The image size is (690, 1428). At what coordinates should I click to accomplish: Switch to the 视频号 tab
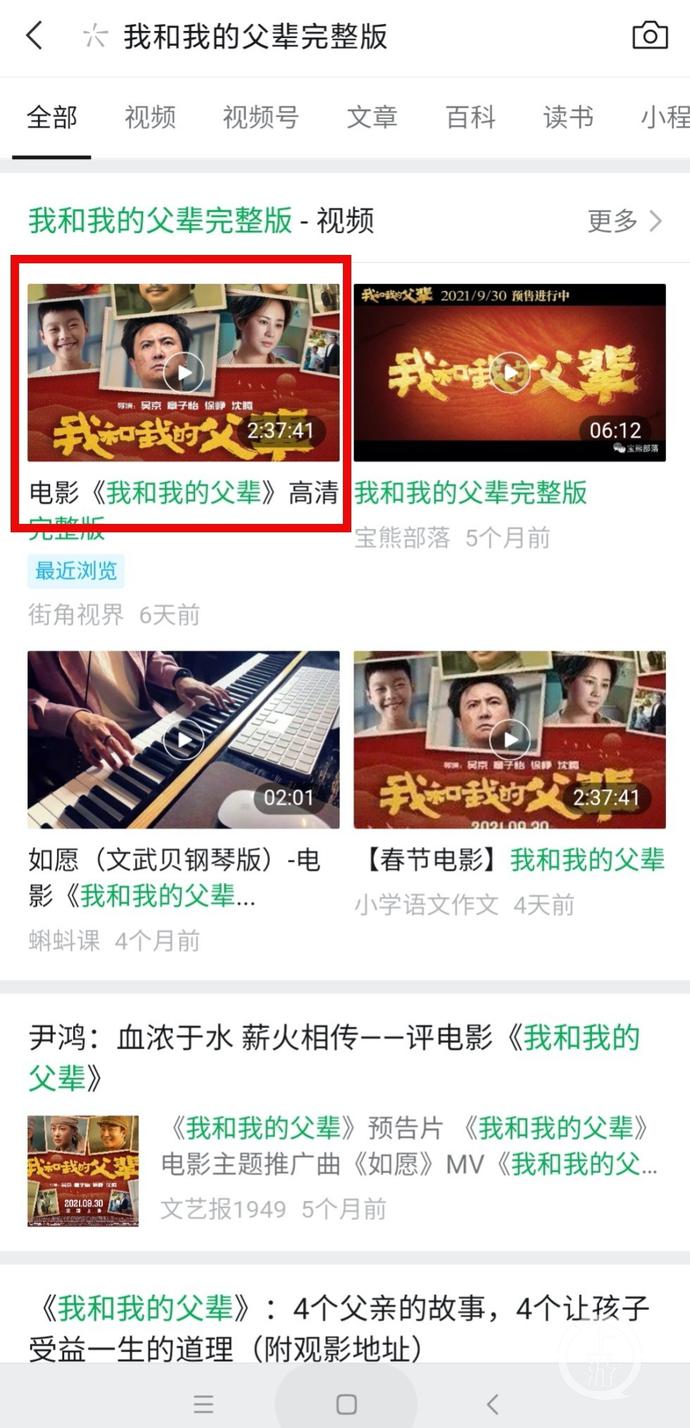click(x=260, y=117)
